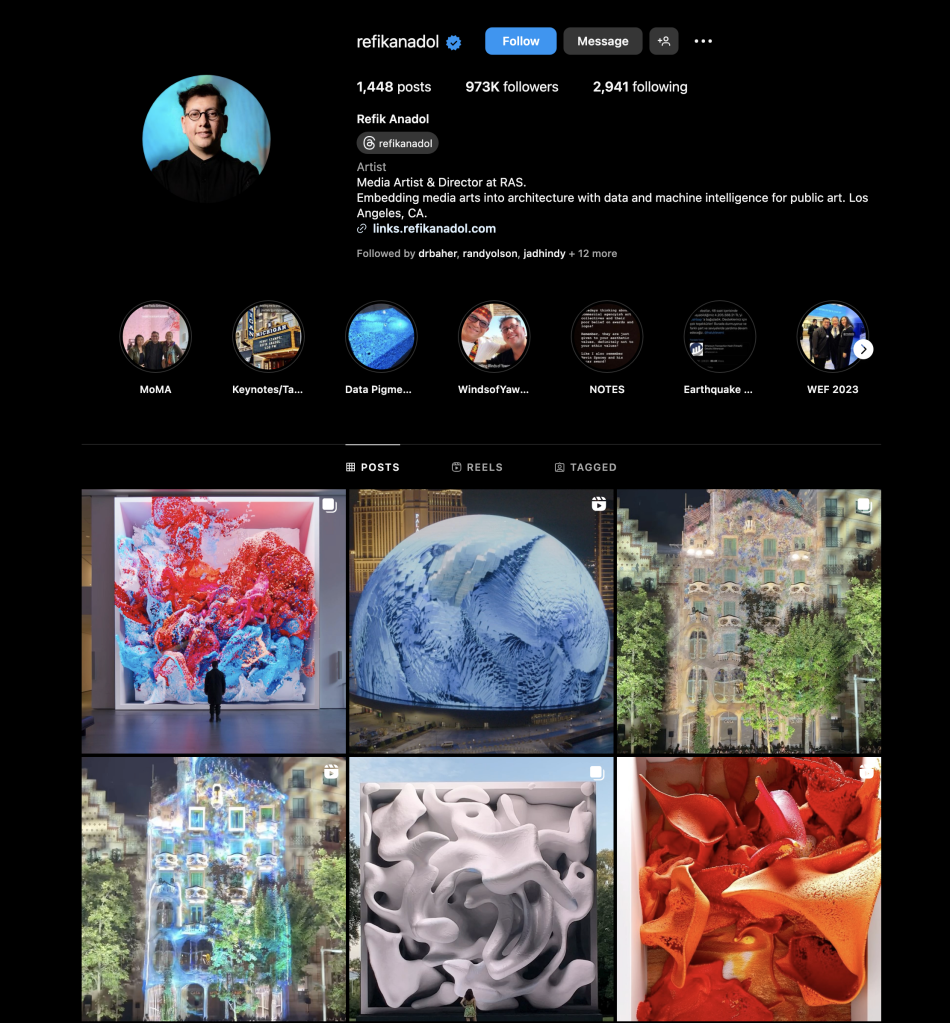This screenshot has width=950, height=1023.
Task: Open the white sculptural cube post
Action: (x=481, y=889)
